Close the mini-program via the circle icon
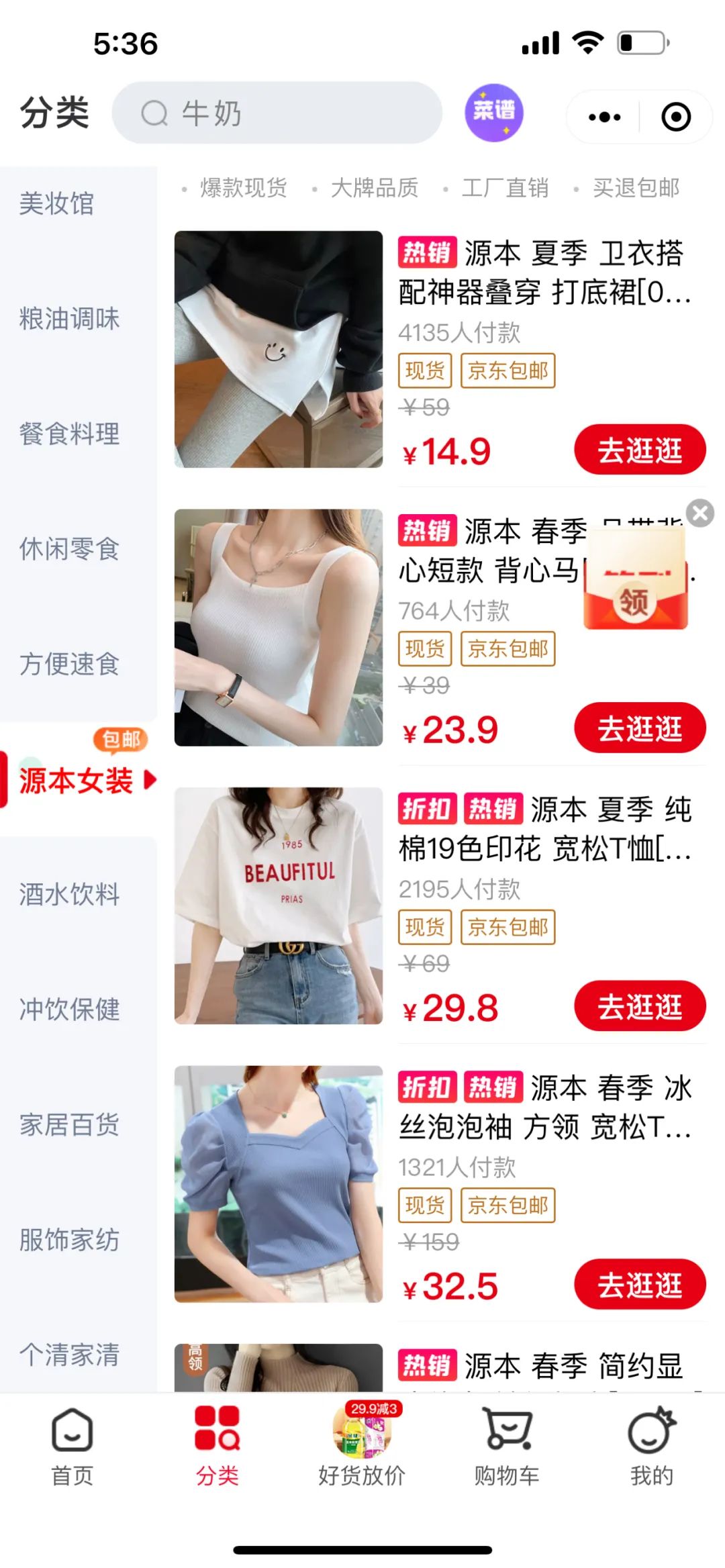 point(675,117)
